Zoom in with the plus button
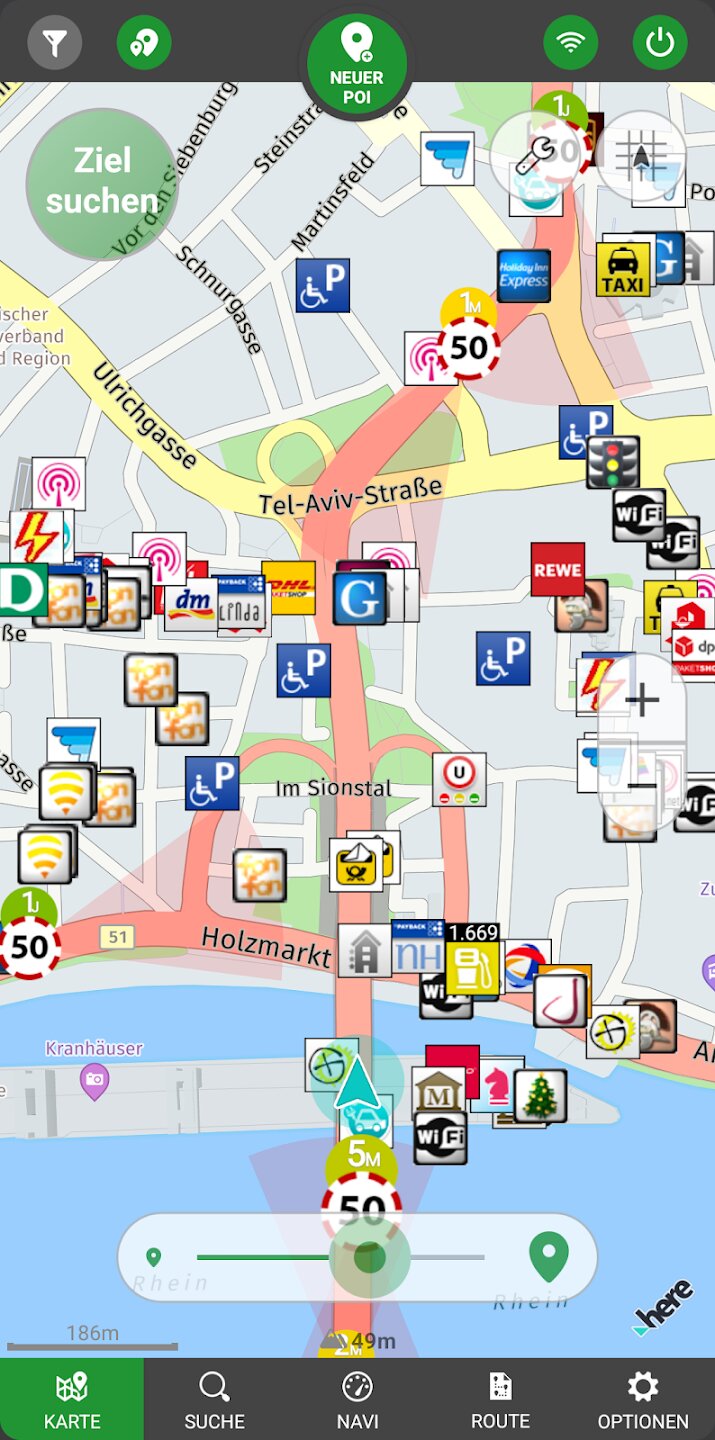Viewport: 715px width, 1440px height. 641,699
